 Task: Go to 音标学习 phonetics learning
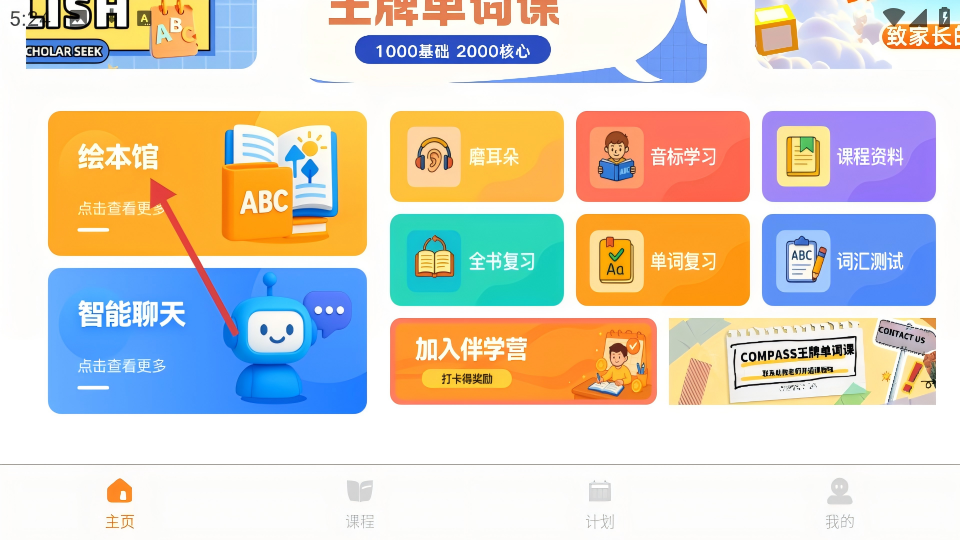pyautogui.click(x=663, y=157)
